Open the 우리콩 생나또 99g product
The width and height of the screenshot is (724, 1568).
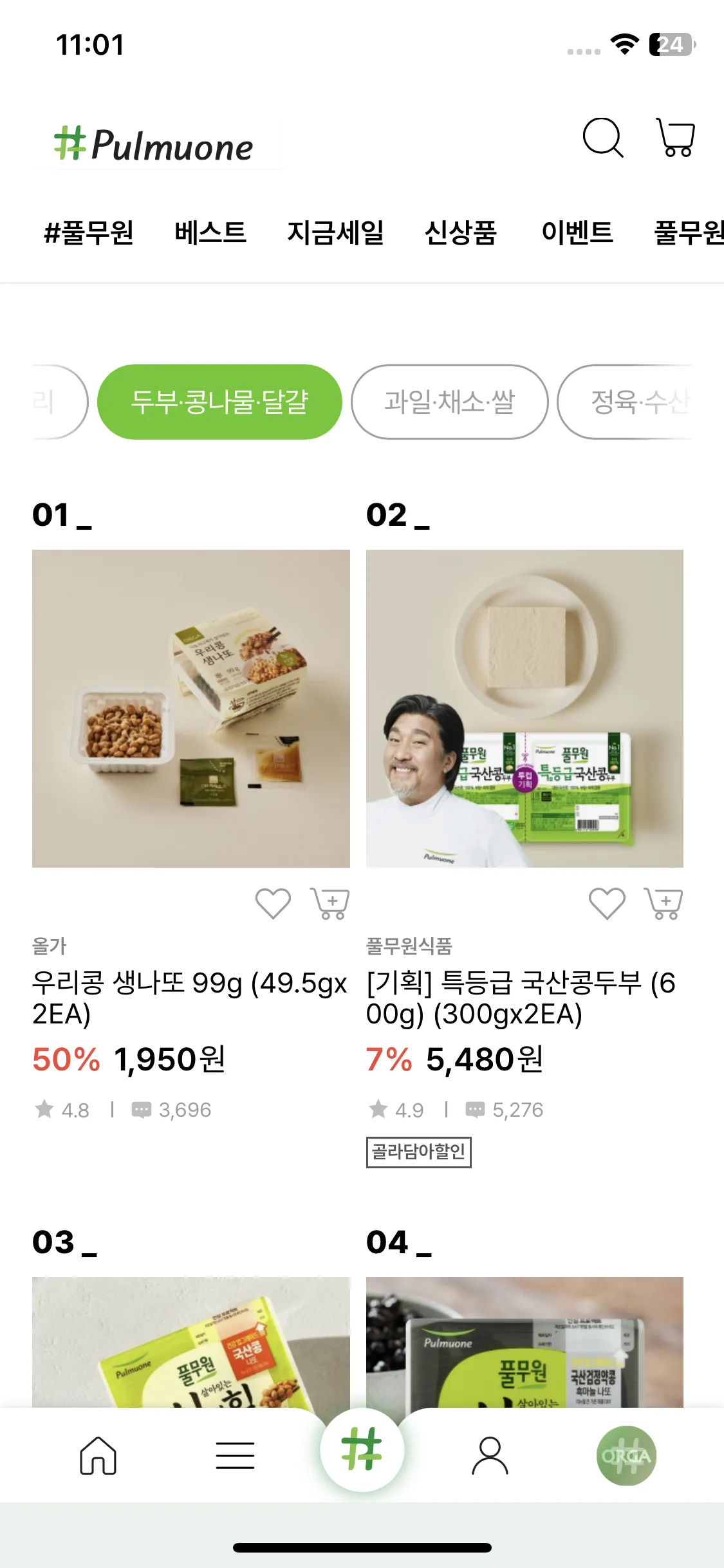pos(190,708)
